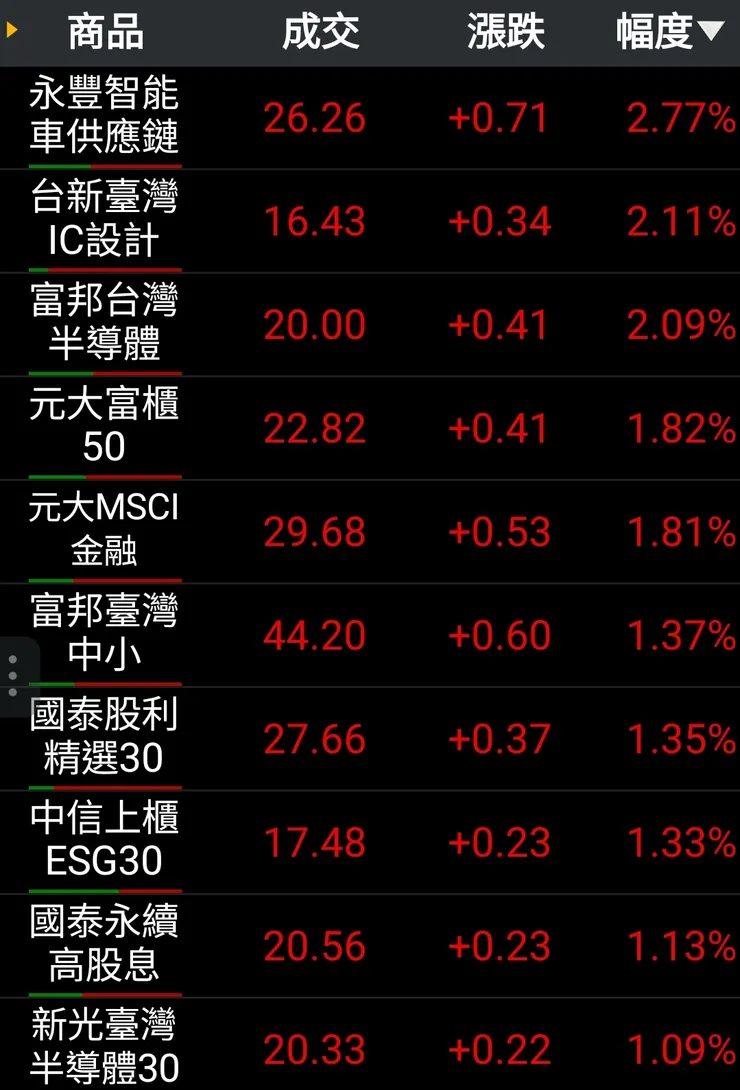Toggle sort order using the 幅度 down arrow
The width and height of the screenshot is (740, 1090).
pyautogui.click(x=712, y=31)
